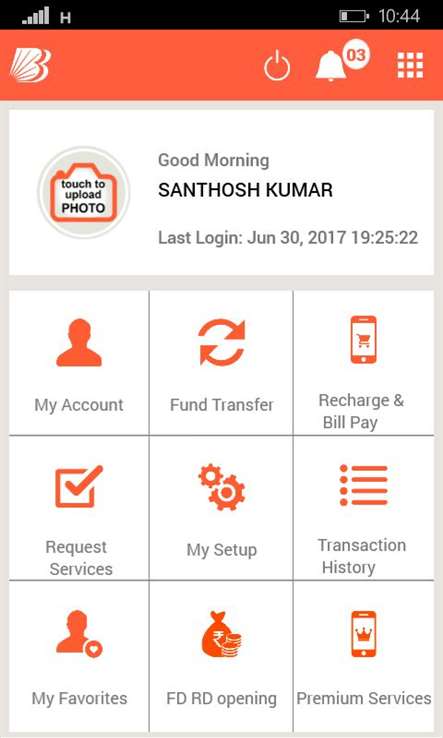Start FD RD opening

point(221,656)
